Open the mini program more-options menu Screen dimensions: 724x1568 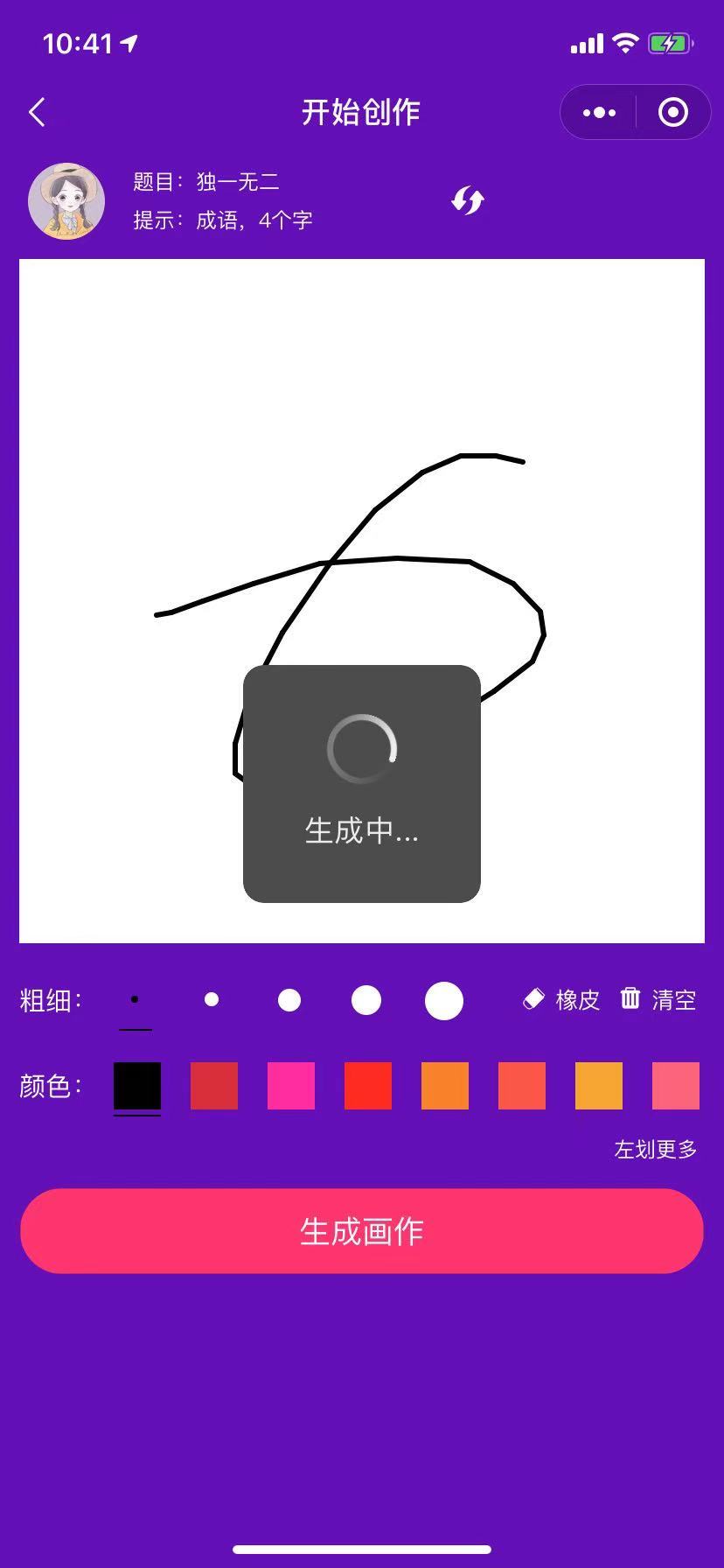pos(599,112)
